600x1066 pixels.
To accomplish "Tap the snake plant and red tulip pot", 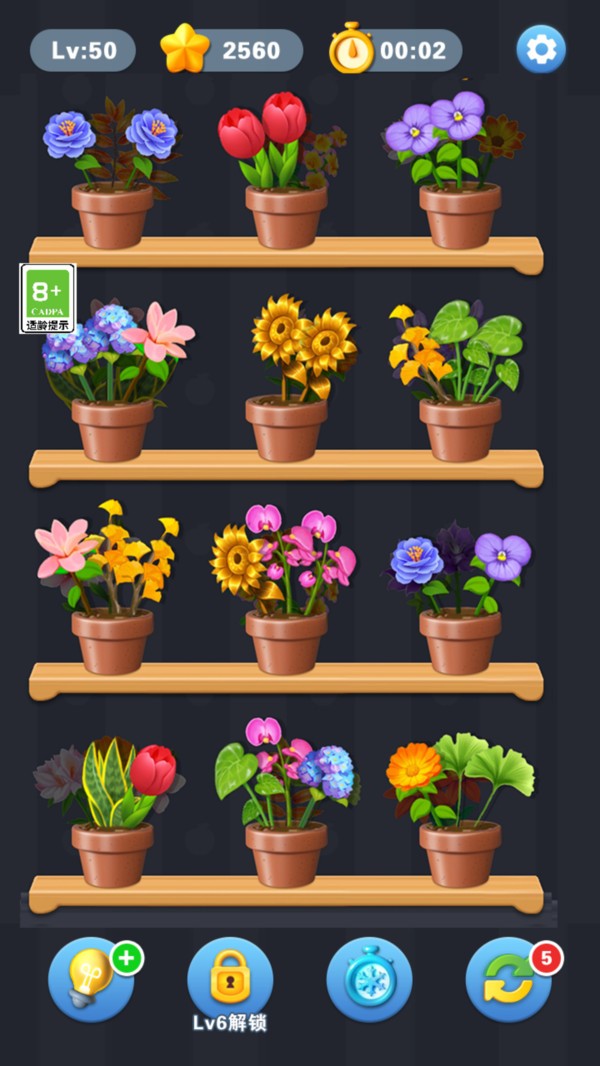I will 112,815.
